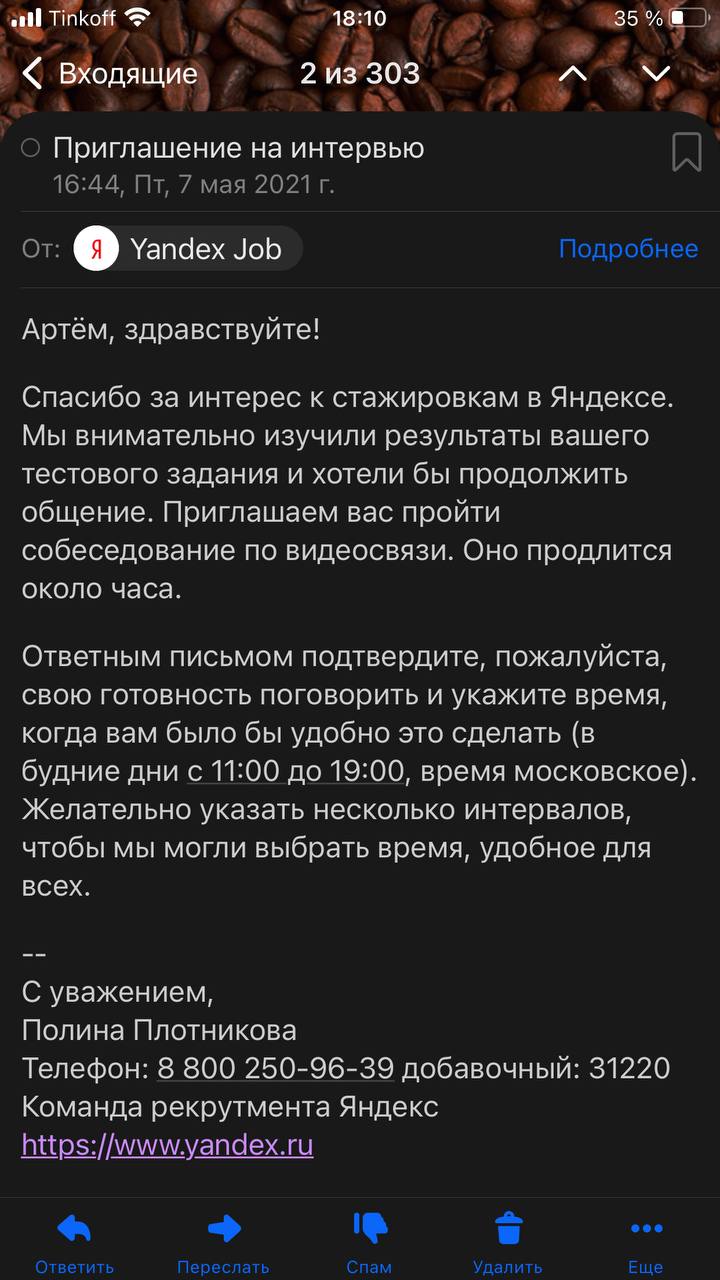This screenshot has width=720, height=1280.
Task: Go to the previous email with up chevron
Action: 572,73
